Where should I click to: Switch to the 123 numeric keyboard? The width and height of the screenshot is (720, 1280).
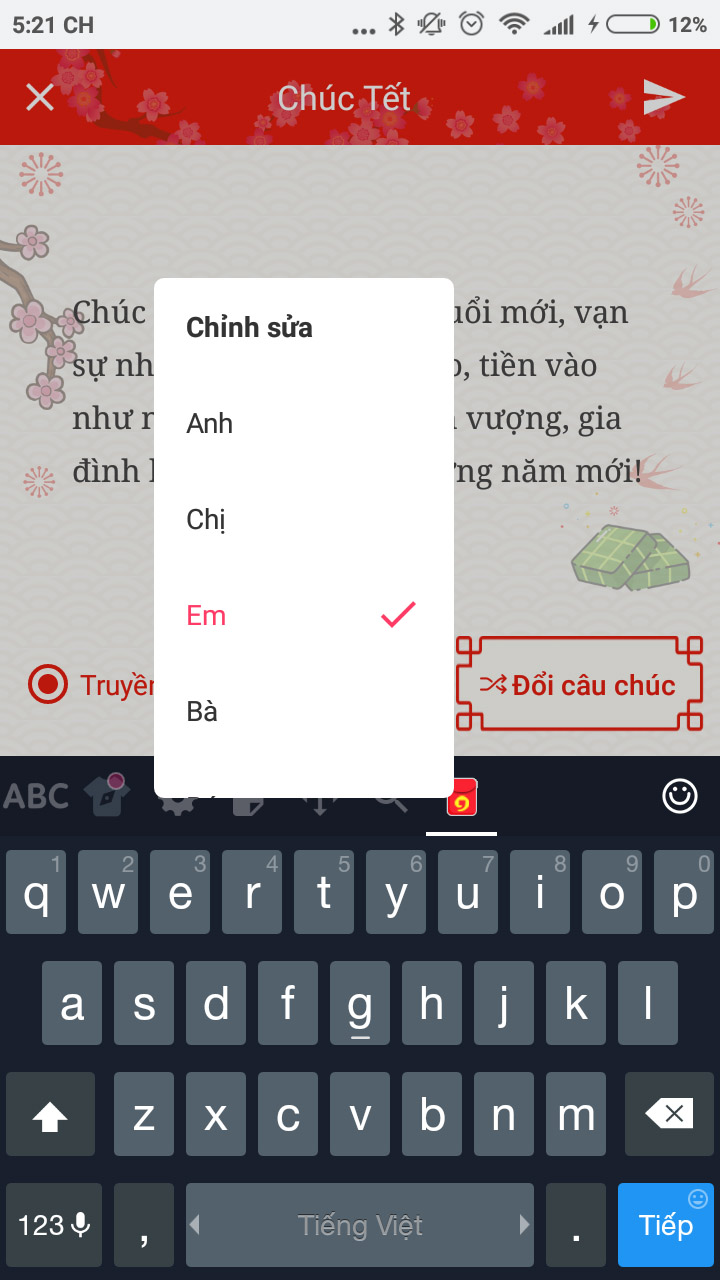click(x=54, y=1225)
